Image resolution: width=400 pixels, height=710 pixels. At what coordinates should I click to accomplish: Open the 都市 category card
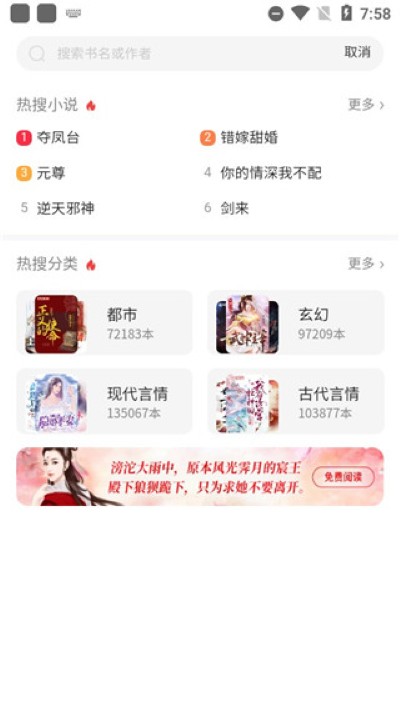coord(105,322)
